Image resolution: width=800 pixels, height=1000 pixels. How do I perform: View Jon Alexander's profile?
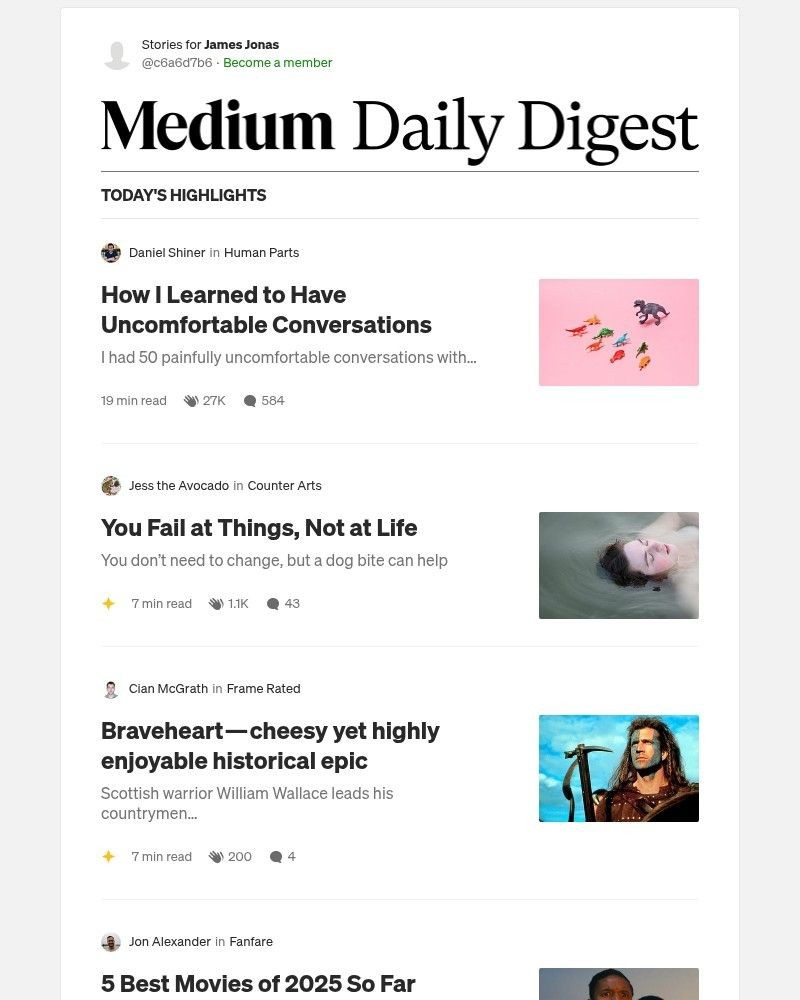pos(169,942)
